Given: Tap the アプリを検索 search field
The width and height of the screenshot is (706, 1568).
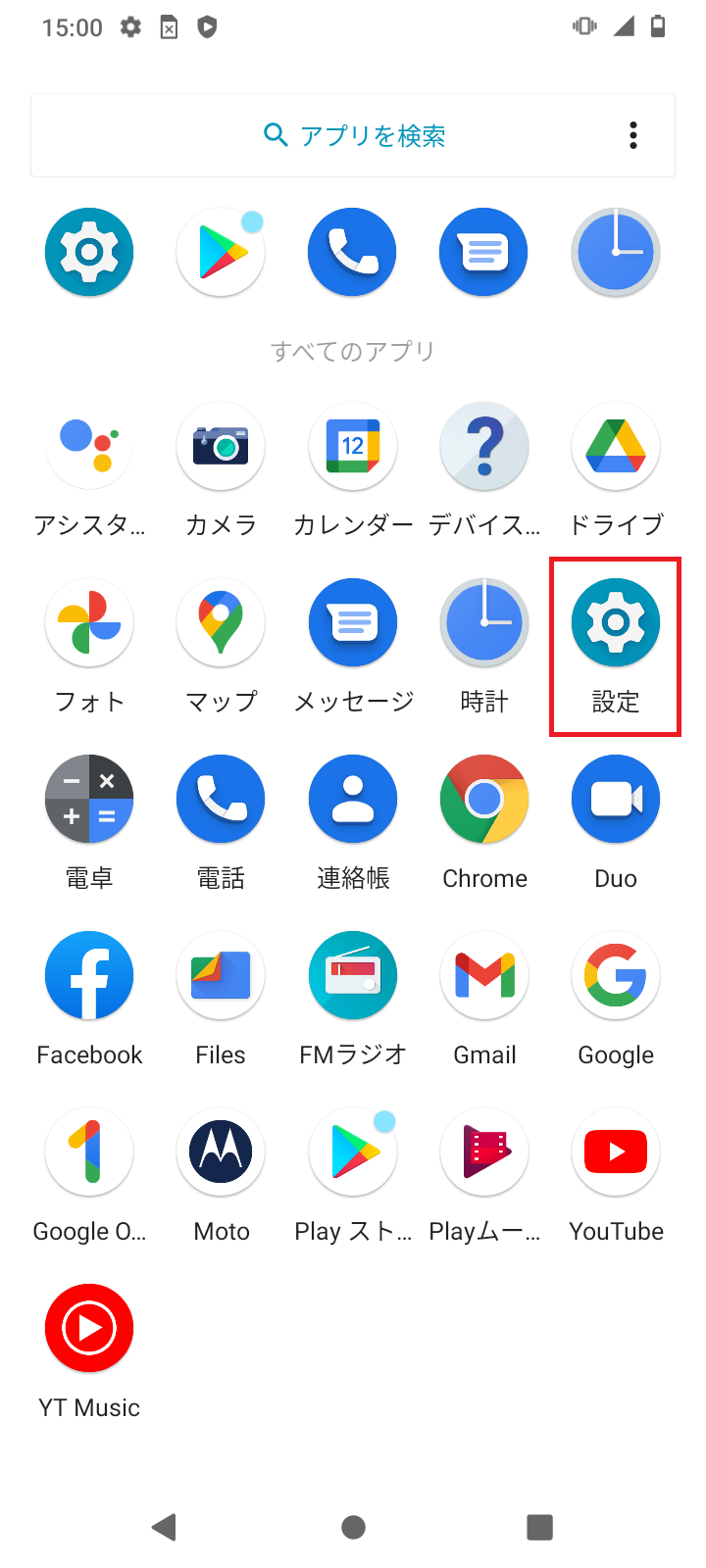Looking at the screenshot, I should [x=353, y=135].
